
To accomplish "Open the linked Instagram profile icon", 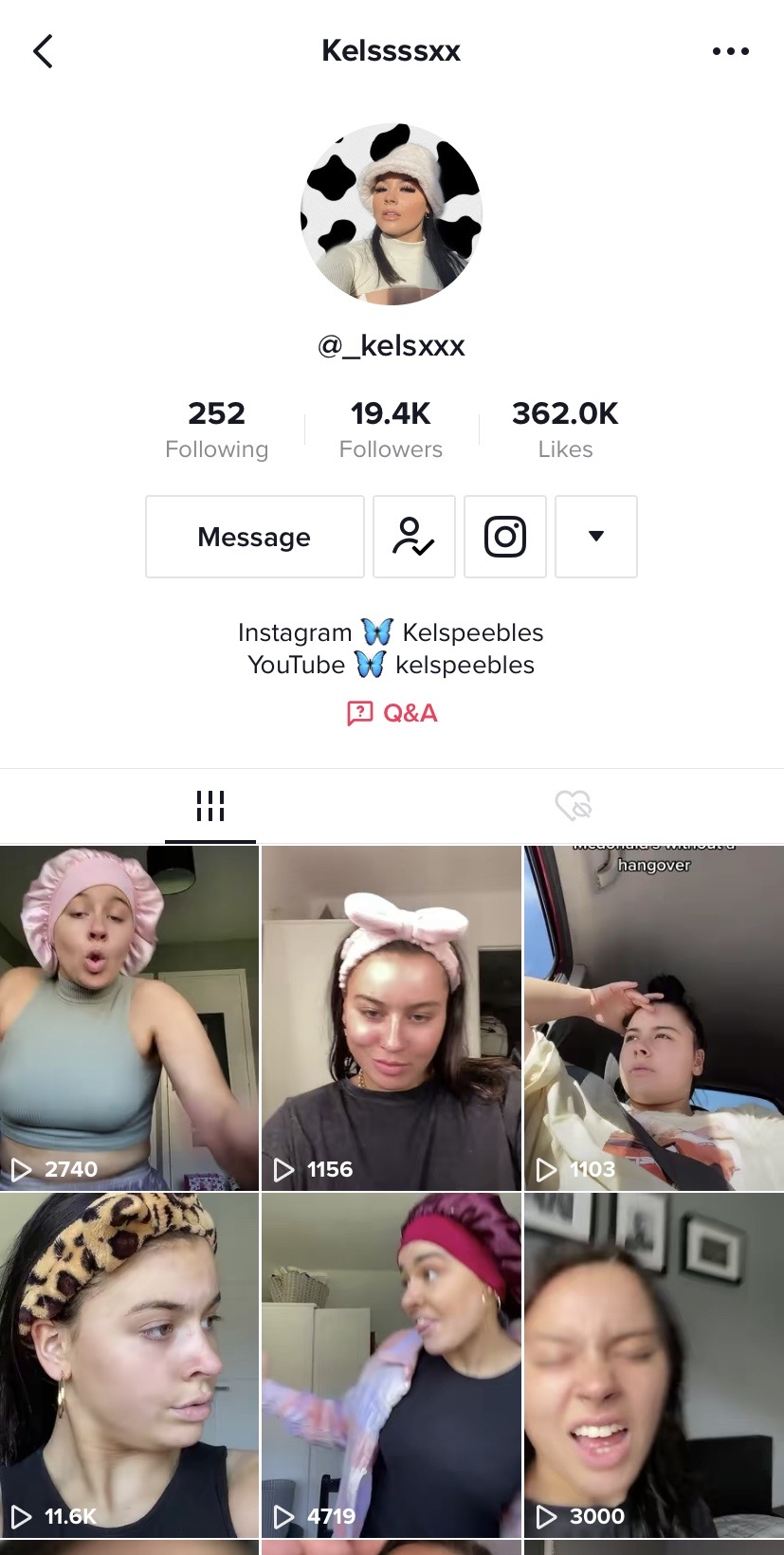I will (x=504, y=537).
